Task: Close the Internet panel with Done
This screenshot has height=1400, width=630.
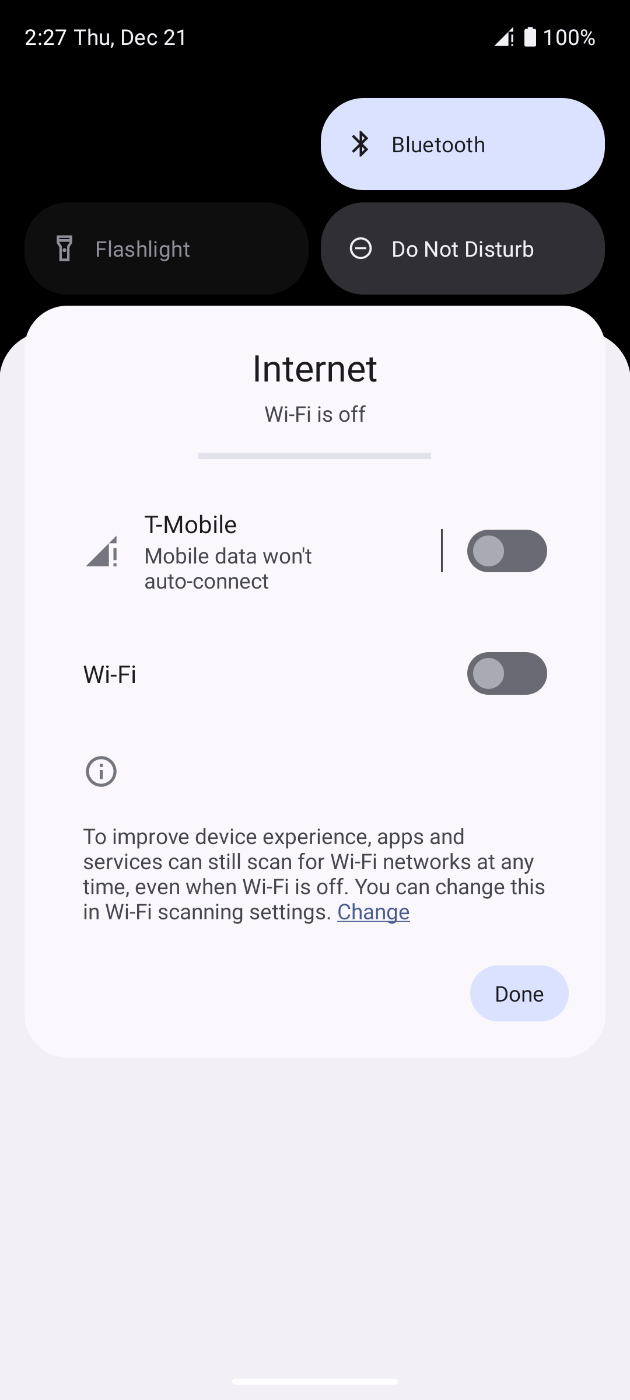Action: pyautogui.click(x=519, y=993)
